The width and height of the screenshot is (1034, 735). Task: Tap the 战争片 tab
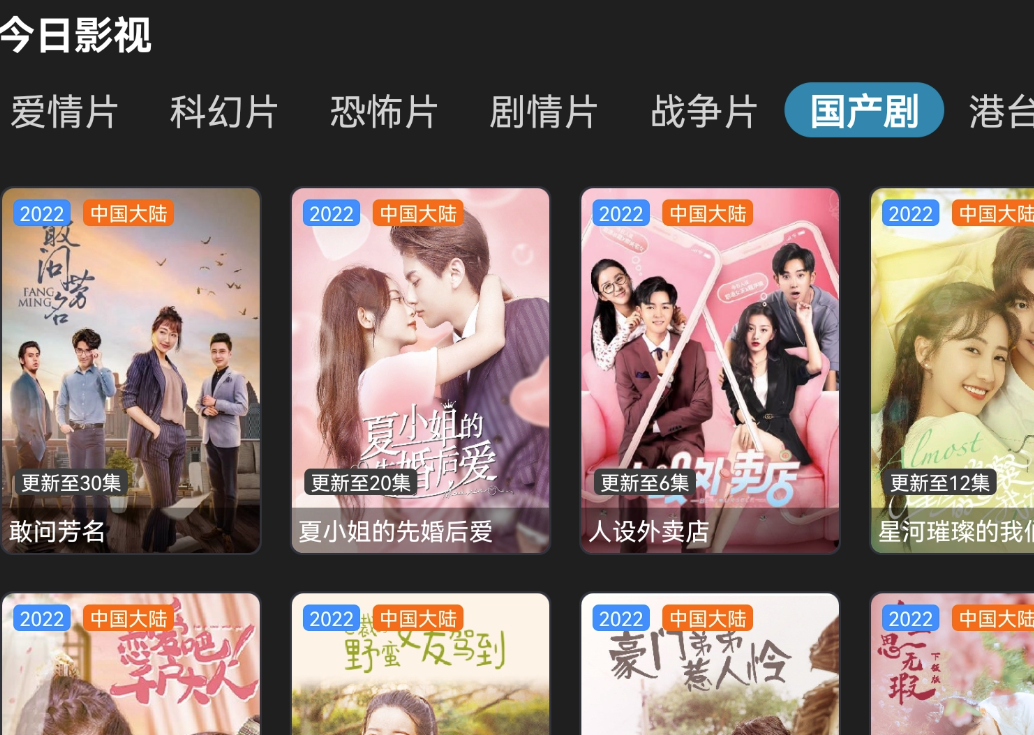coord(704,111)
